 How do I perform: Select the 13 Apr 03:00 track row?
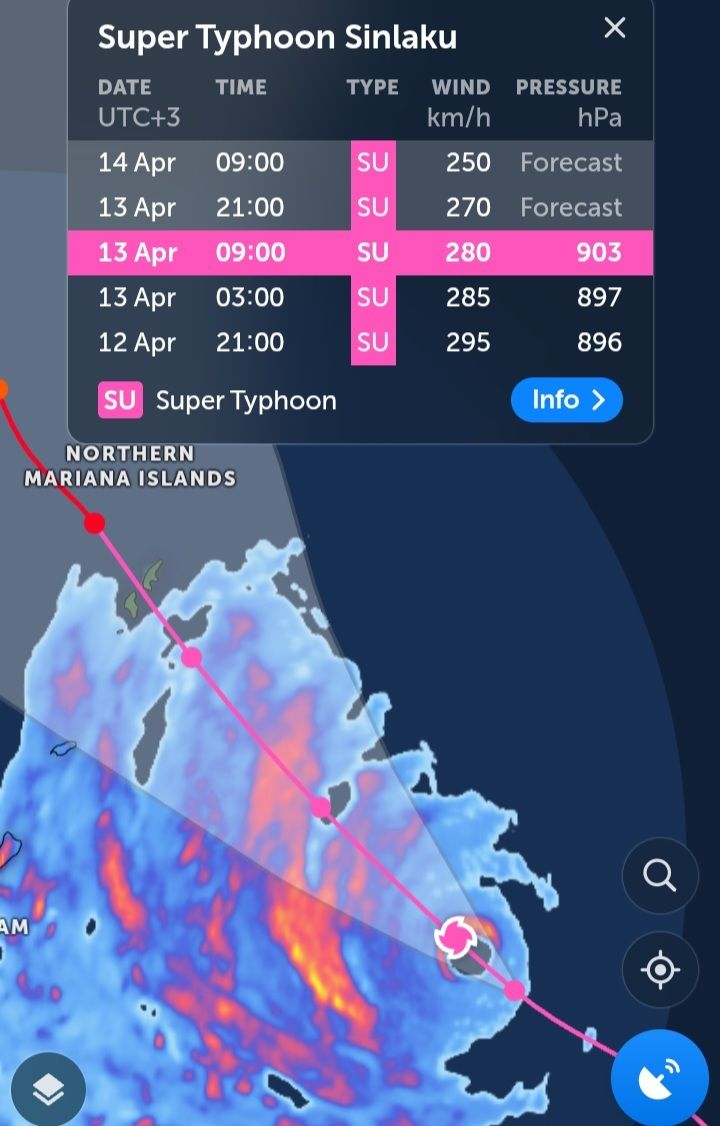click(360, 297)
